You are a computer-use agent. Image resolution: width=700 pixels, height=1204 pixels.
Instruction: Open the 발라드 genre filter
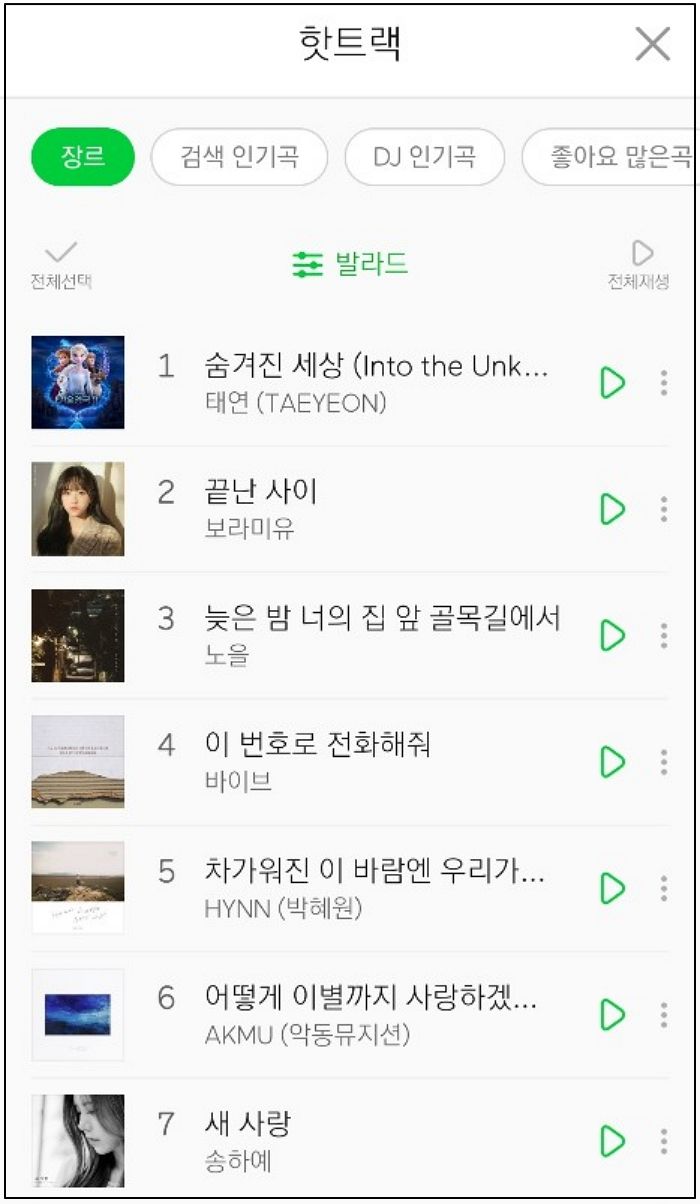350,265
